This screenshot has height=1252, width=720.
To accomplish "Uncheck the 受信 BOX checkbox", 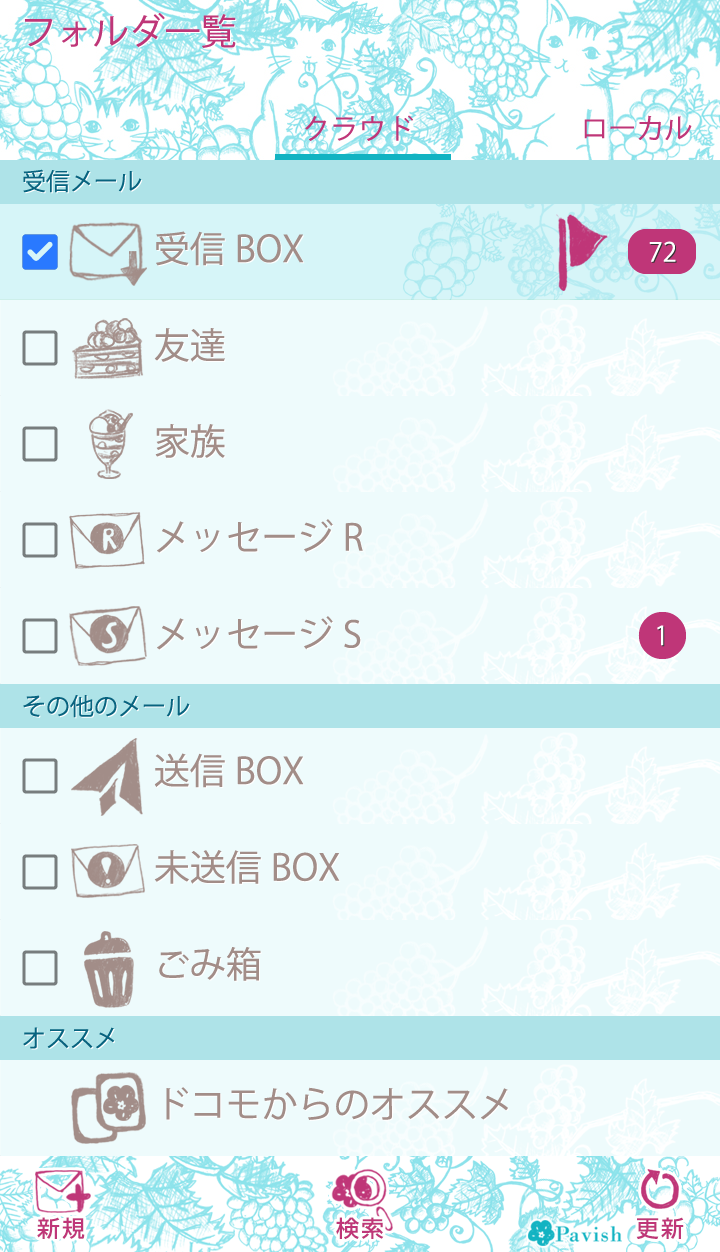I will tap(40, 251).
